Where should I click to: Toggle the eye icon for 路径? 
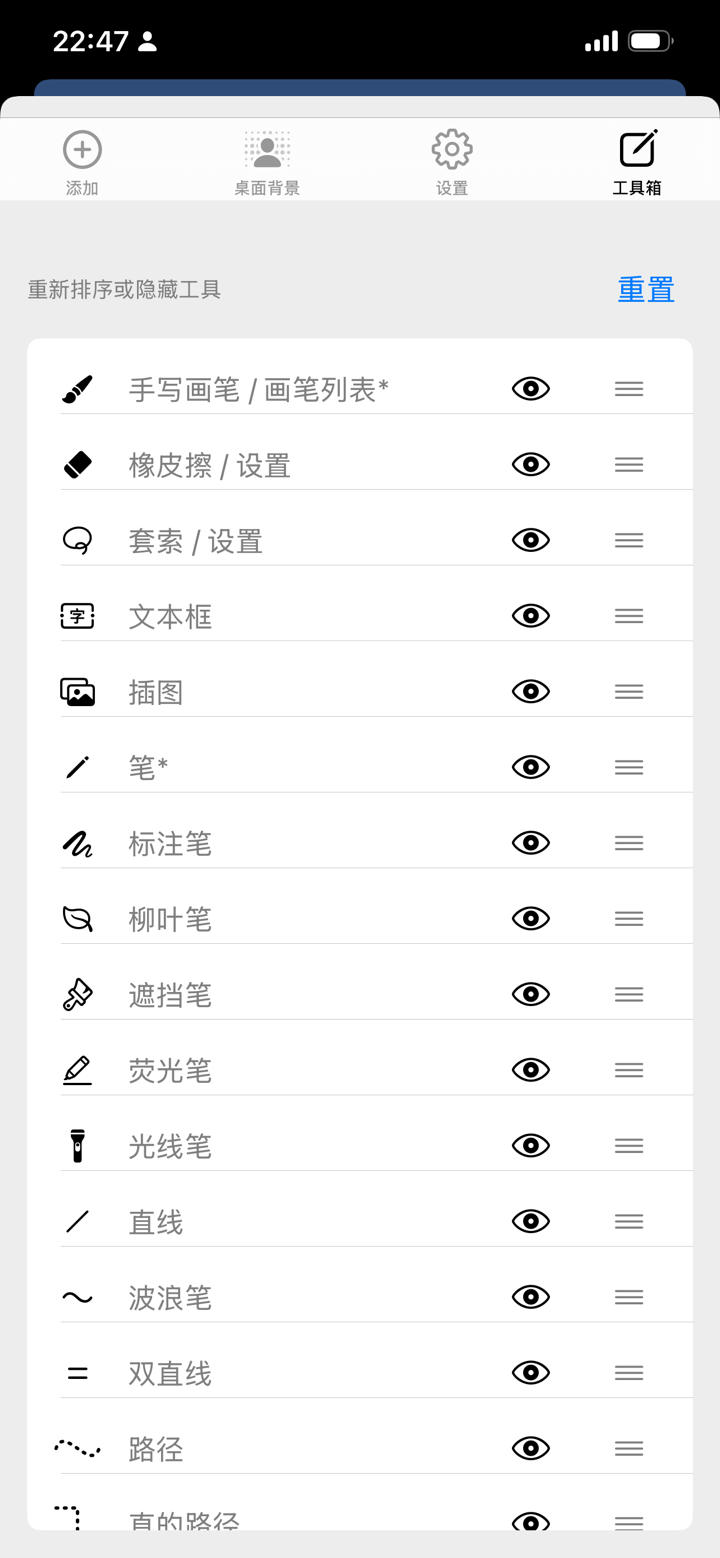530,1448
